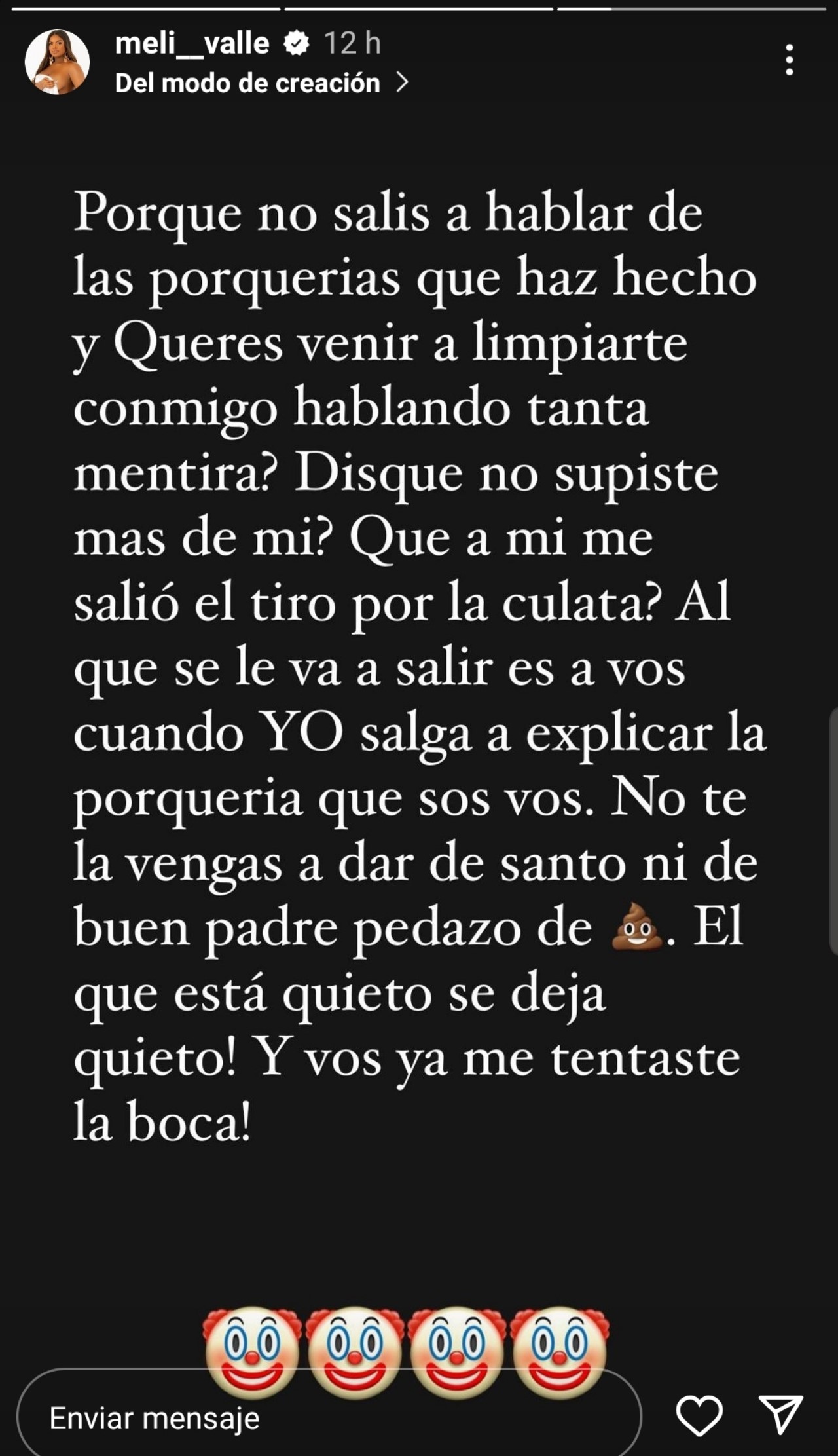The width and height of the screenshot is (838, 1456).
Task: Open the three-dot overflow menu
Action: tap(789, 60)
